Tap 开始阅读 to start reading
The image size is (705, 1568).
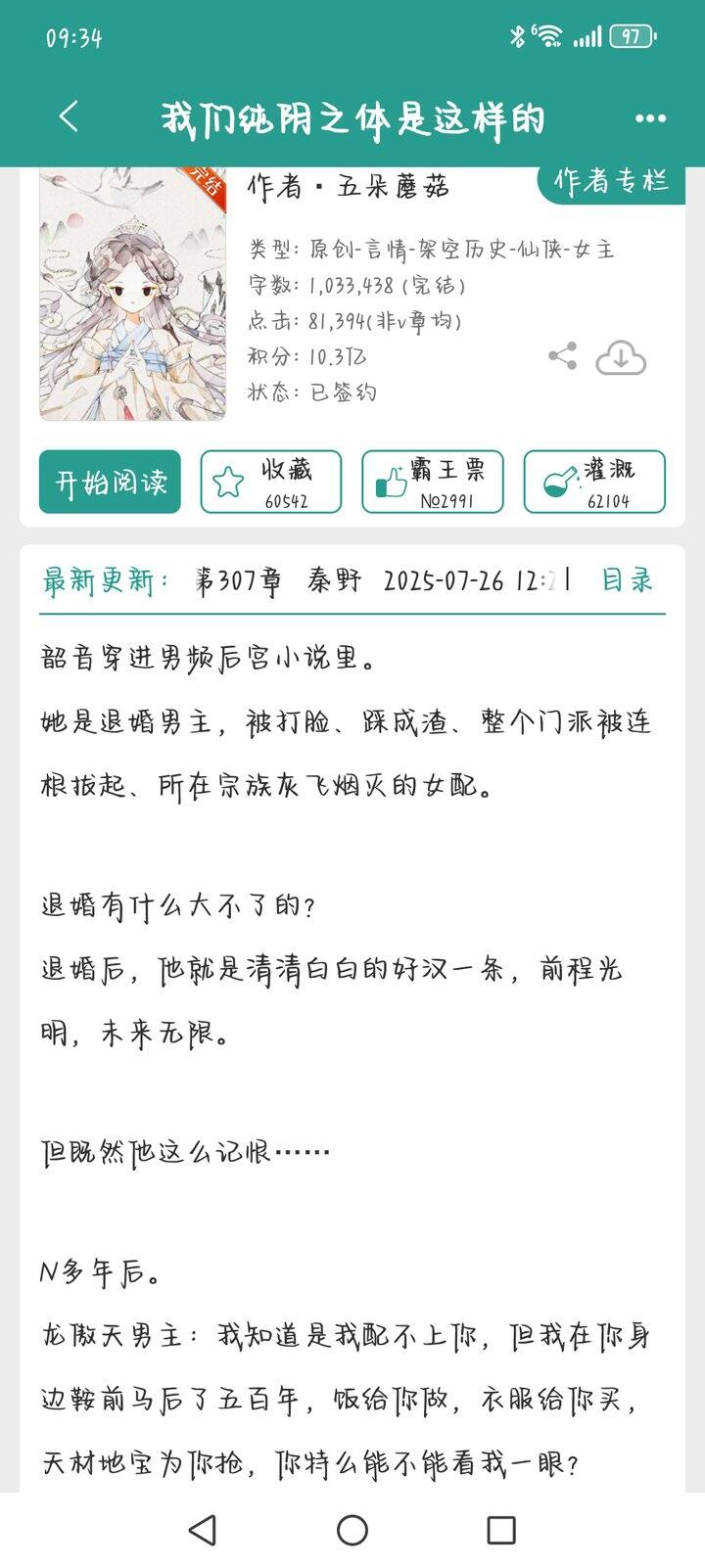click(x=110, y=482)
